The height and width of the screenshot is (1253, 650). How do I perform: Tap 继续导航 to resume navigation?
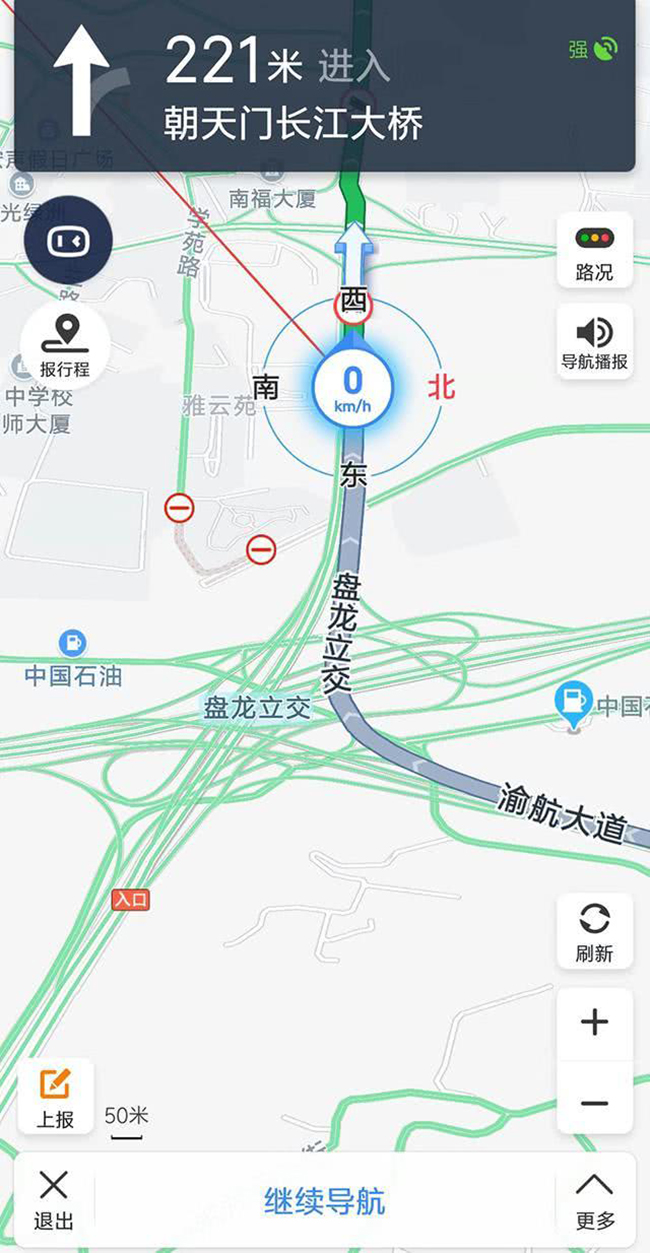325,1200
